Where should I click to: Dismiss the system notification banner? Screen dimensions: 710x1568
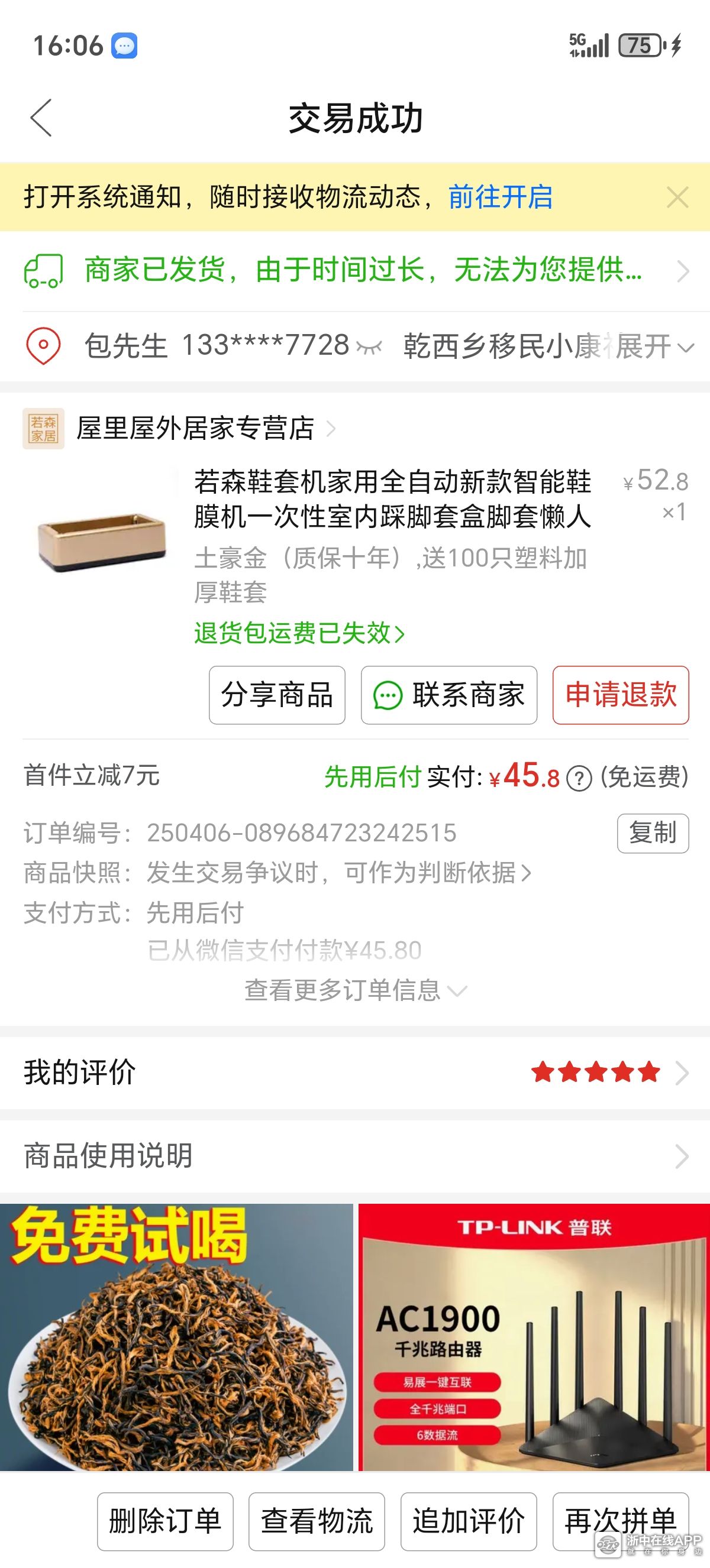coord(677,197)
